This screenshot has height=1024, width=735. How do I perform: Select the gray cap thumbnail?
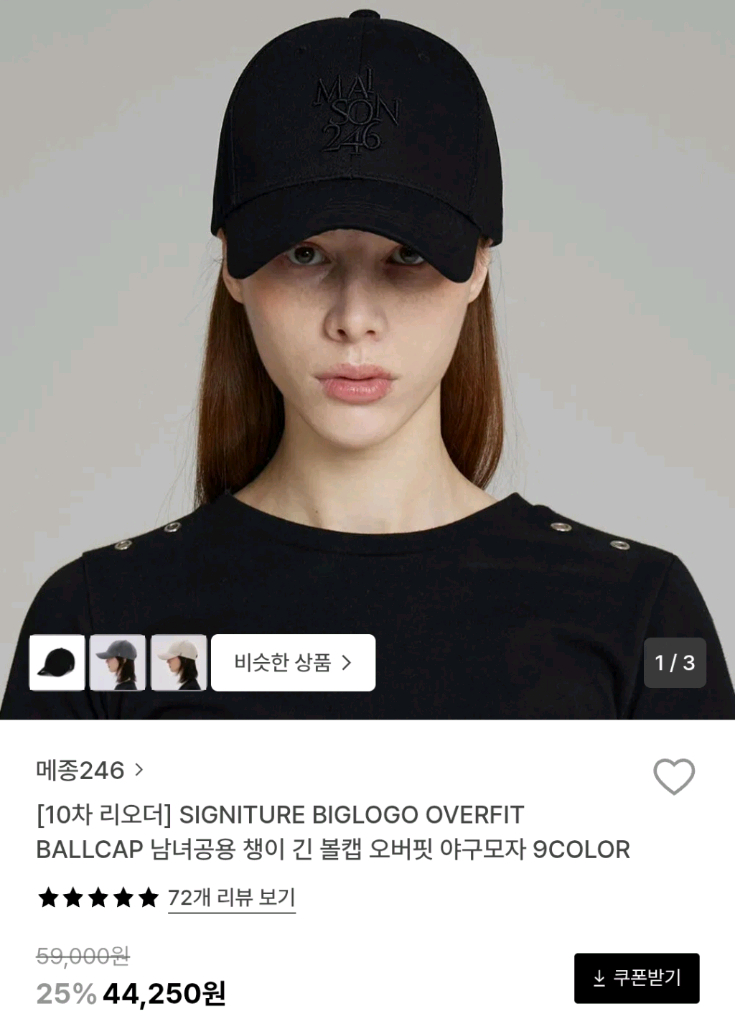[118, 662]
